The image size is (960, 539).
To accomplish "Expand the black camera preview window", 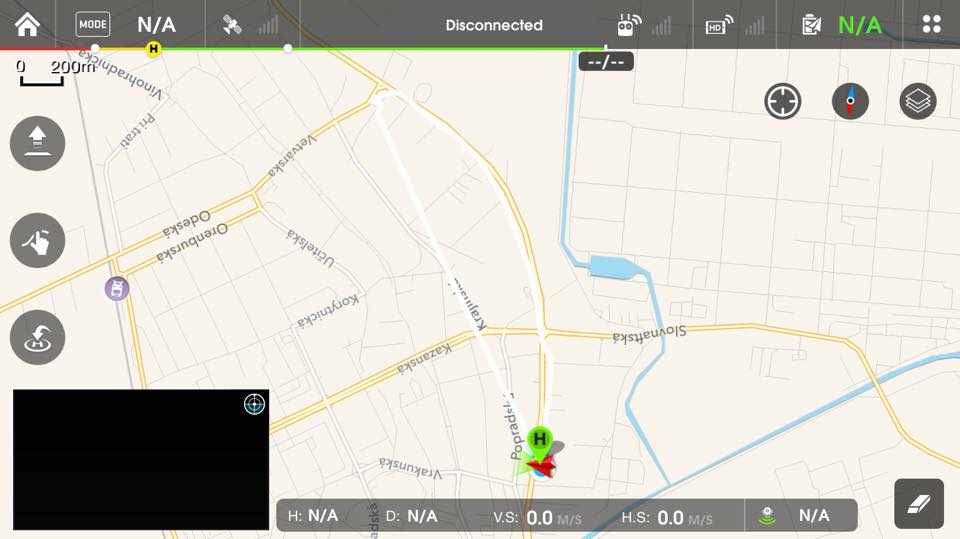I will [140, 460].
